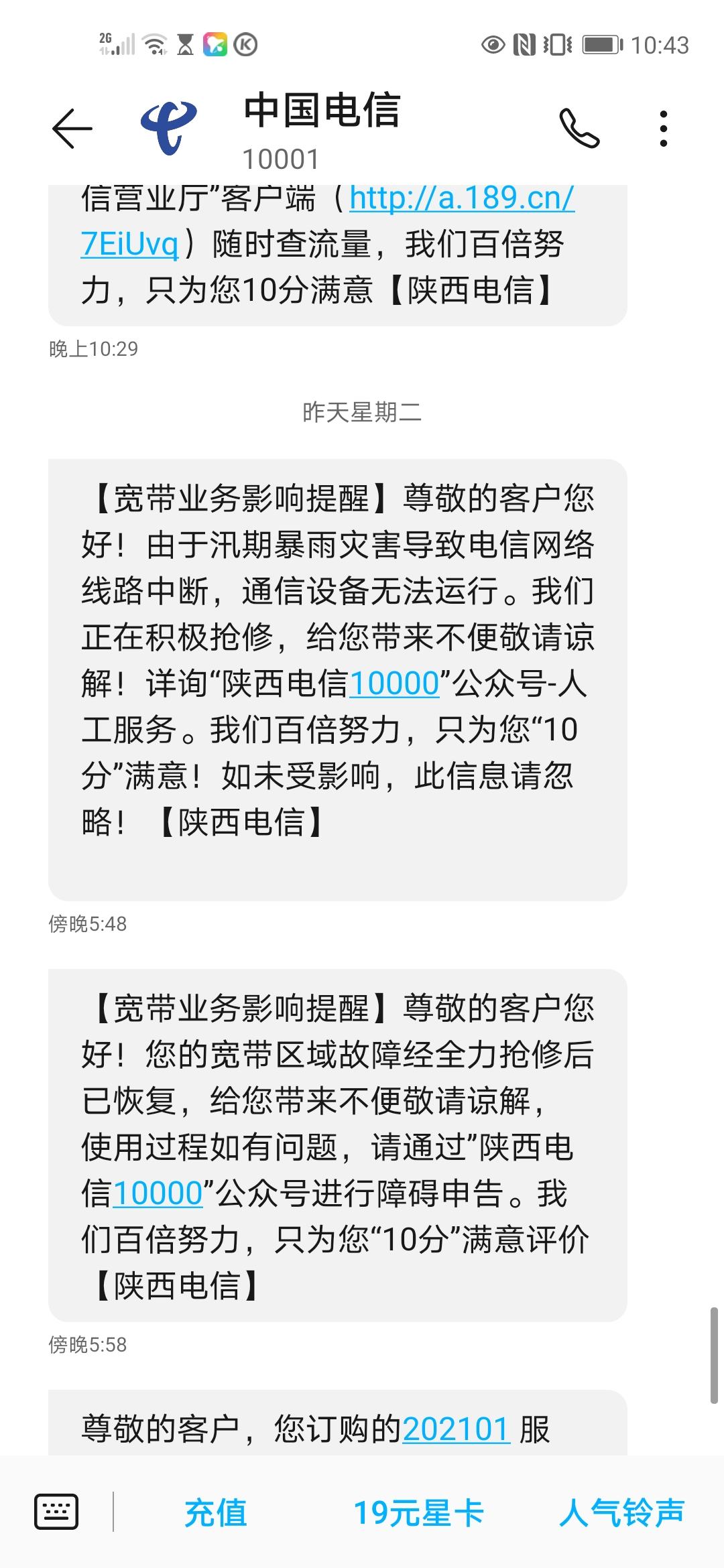Open the 202101 link

pos(457,1429)
